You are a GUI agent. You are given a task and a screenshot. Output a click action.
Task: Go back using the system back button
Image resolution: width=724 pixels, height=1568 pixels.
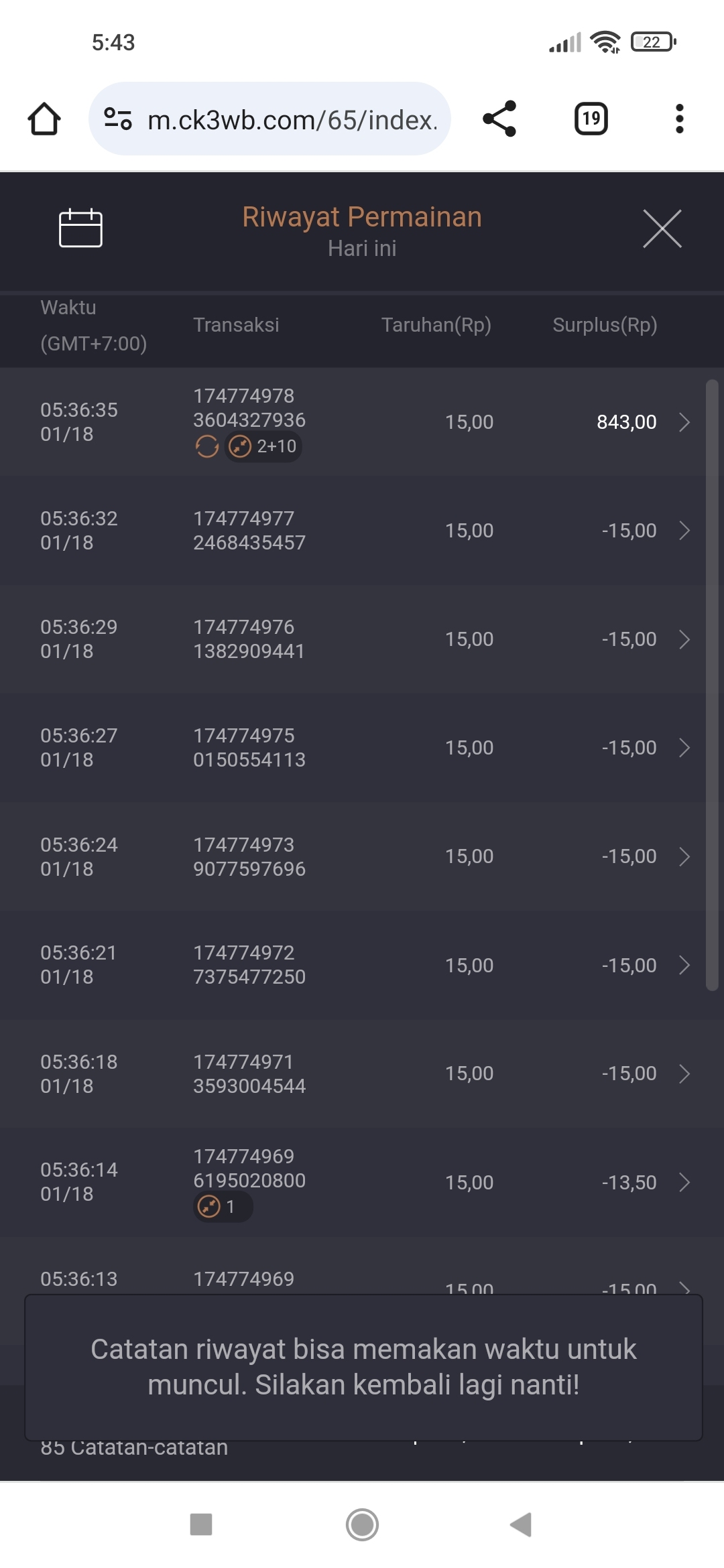521,1524
